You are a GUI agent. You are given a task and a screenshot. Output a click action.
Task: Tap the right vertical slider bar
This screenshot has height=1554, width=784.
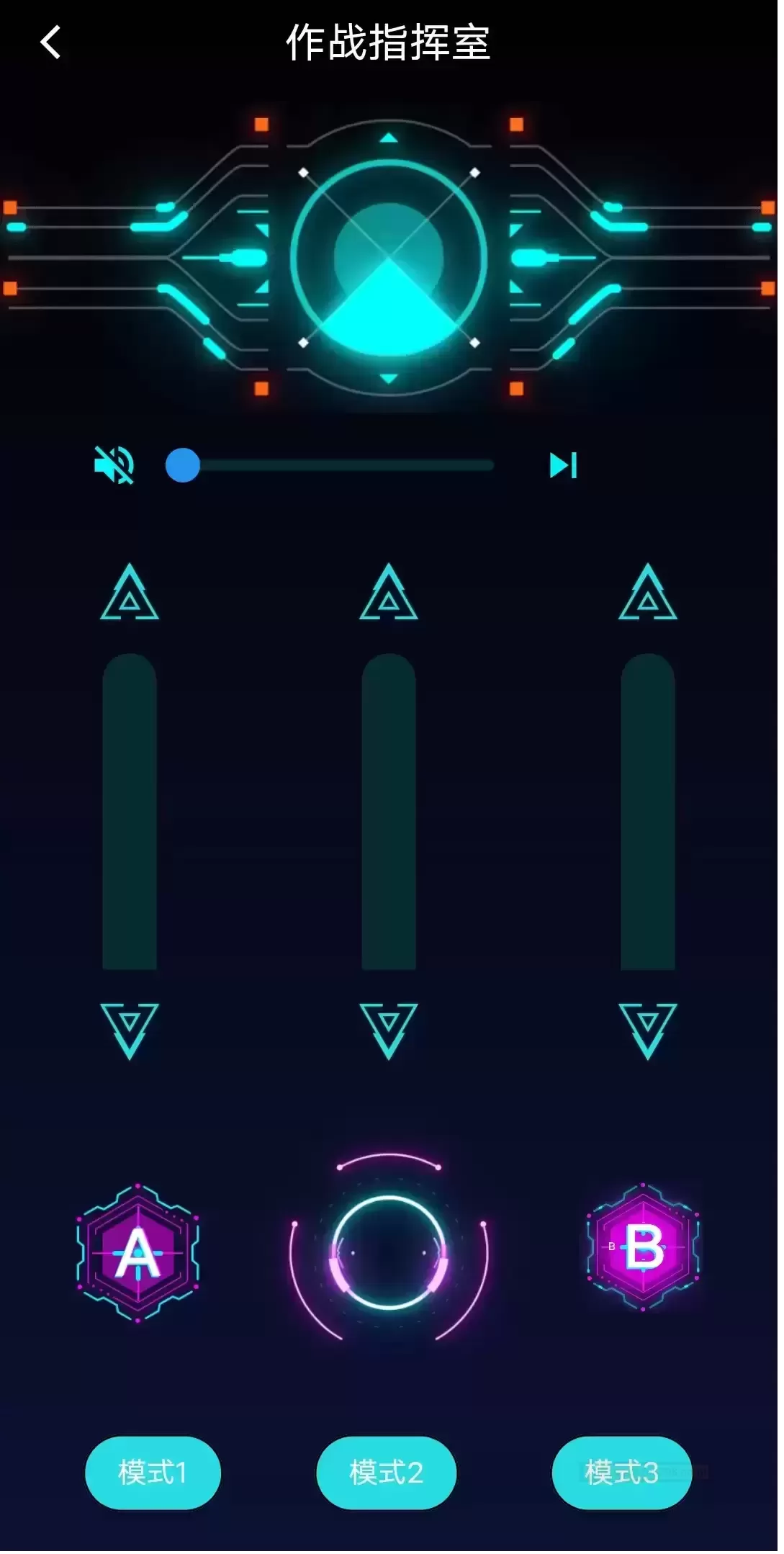tap(647, 812)
